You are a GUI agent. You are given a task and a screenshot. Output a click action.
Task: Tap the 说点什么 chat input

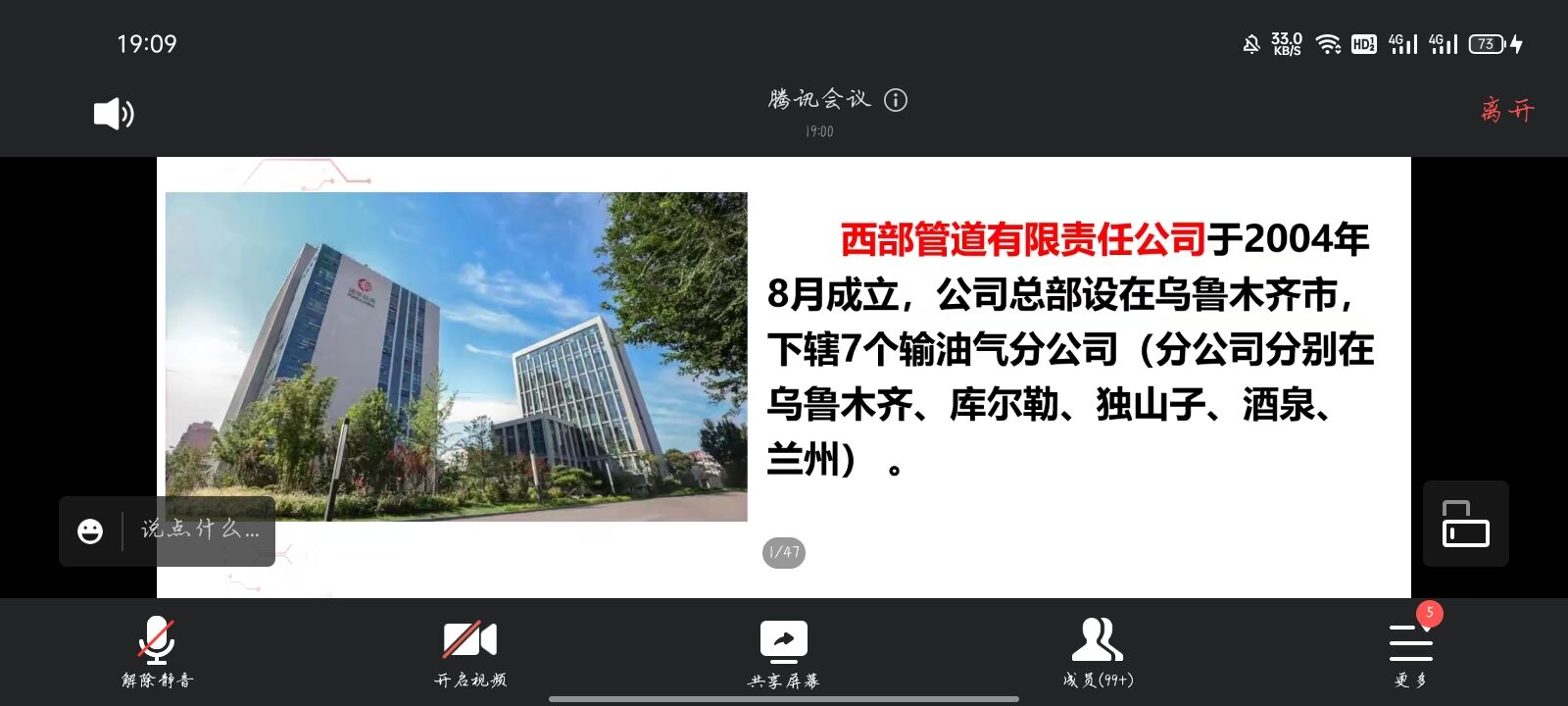[x=201, y=530]
